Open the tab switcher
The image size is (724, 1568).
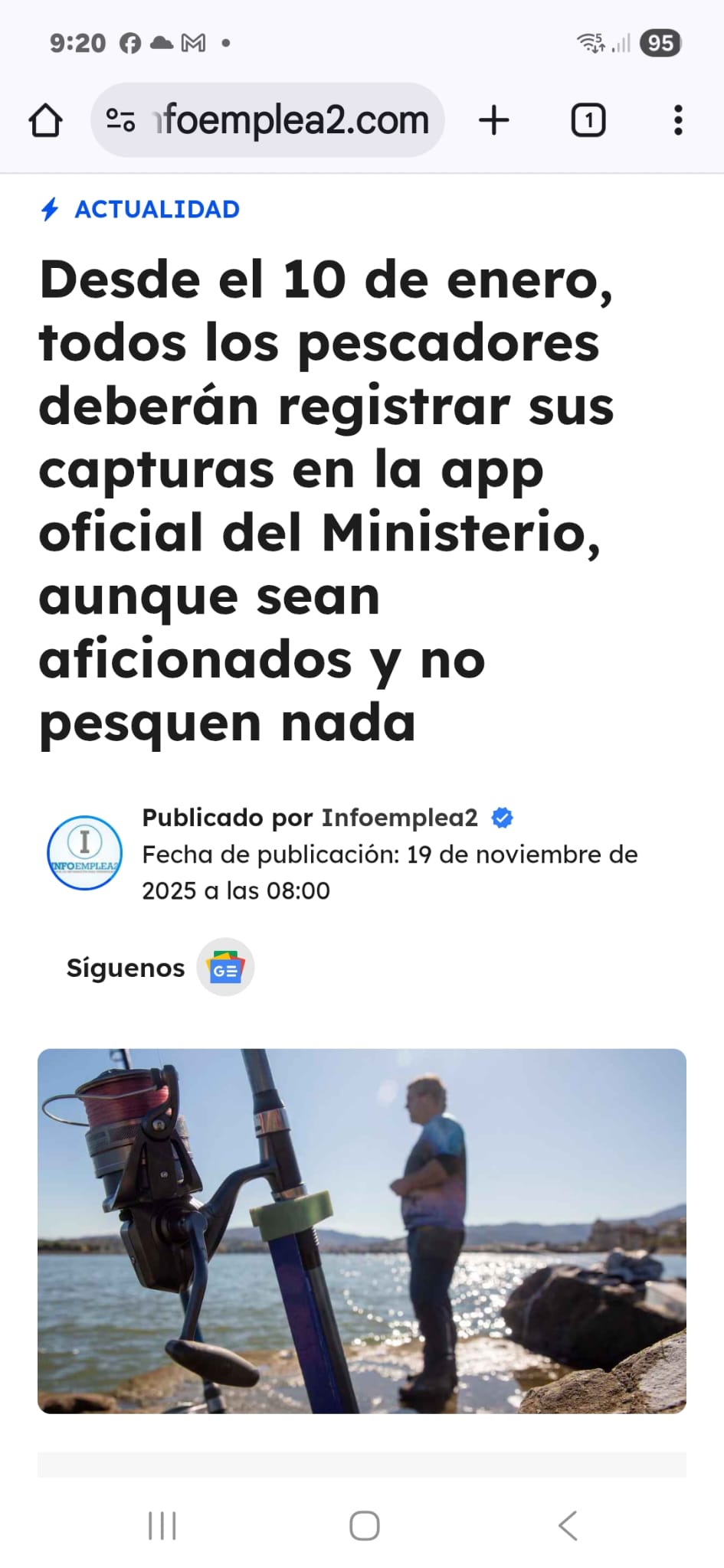[x=588, y=120]
